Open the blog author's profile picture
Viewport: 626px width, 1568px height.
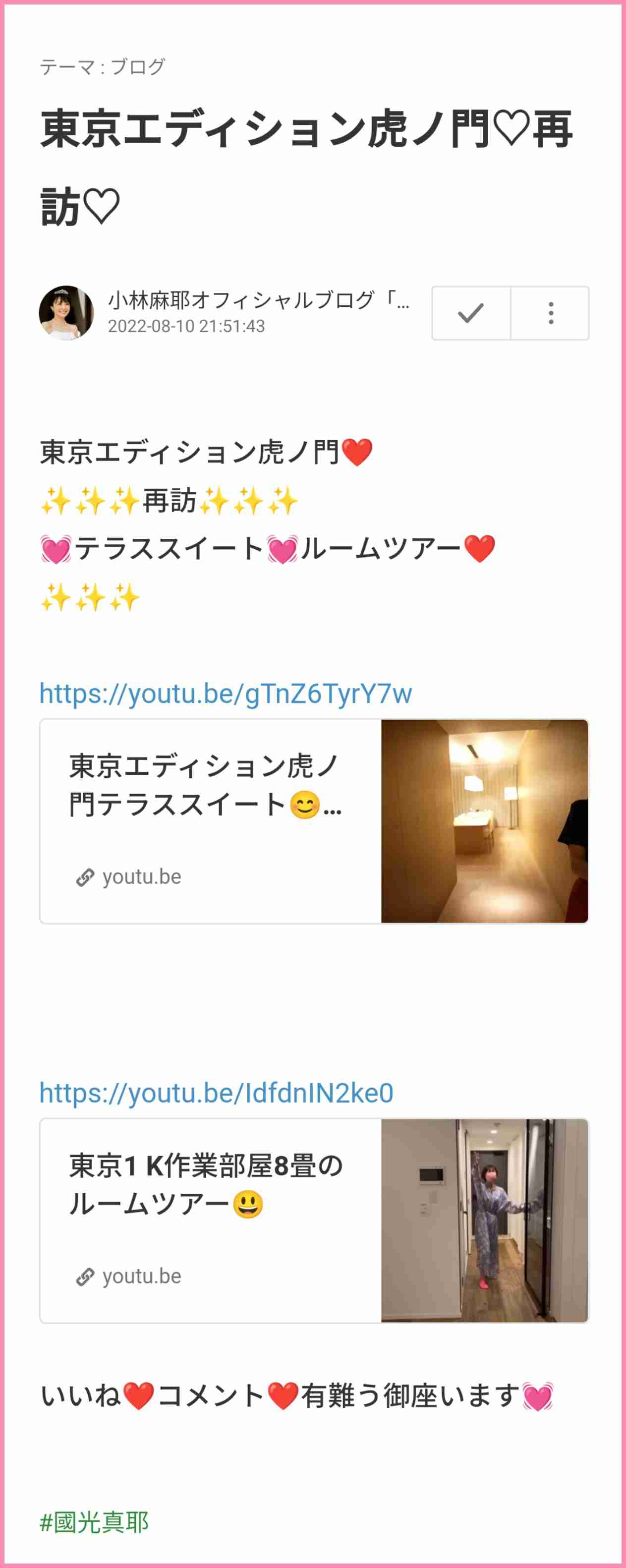66,313
